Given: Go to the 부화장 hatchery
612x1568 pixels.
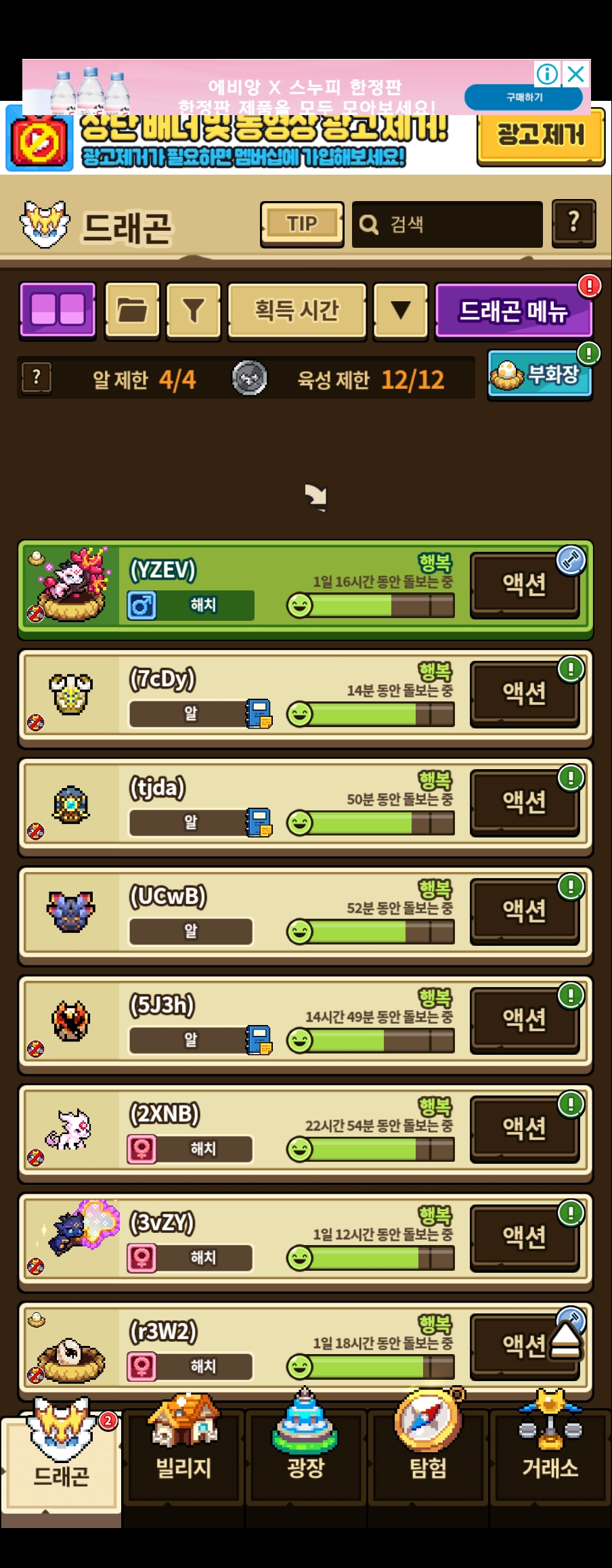Looking at the screenshot, I should (x=540, y=374).
